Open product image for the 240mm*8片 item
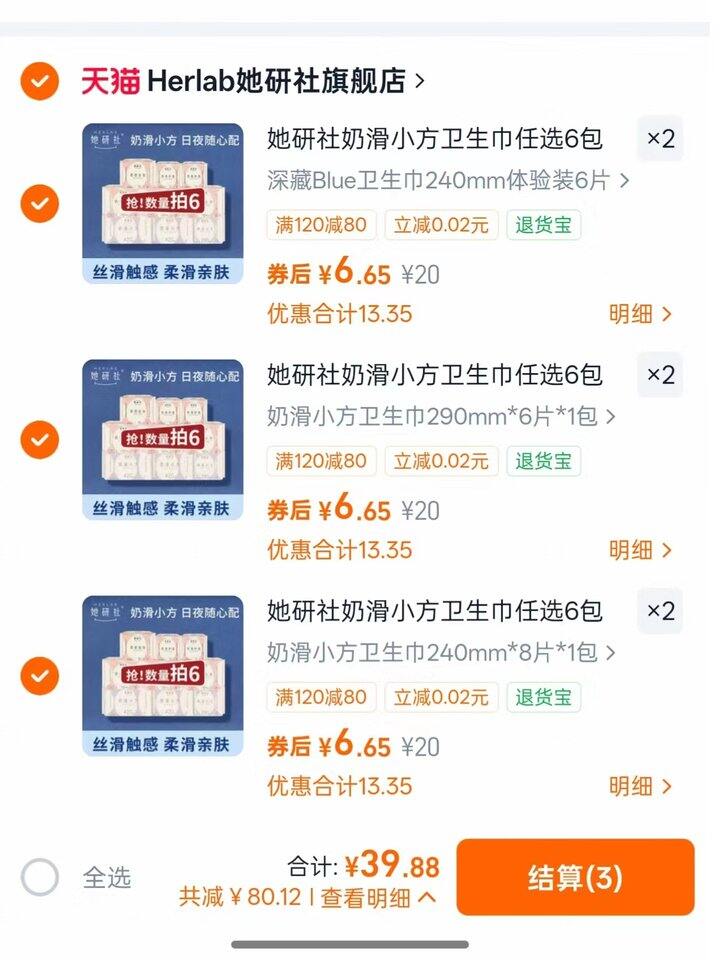 [x=162, y=676]
